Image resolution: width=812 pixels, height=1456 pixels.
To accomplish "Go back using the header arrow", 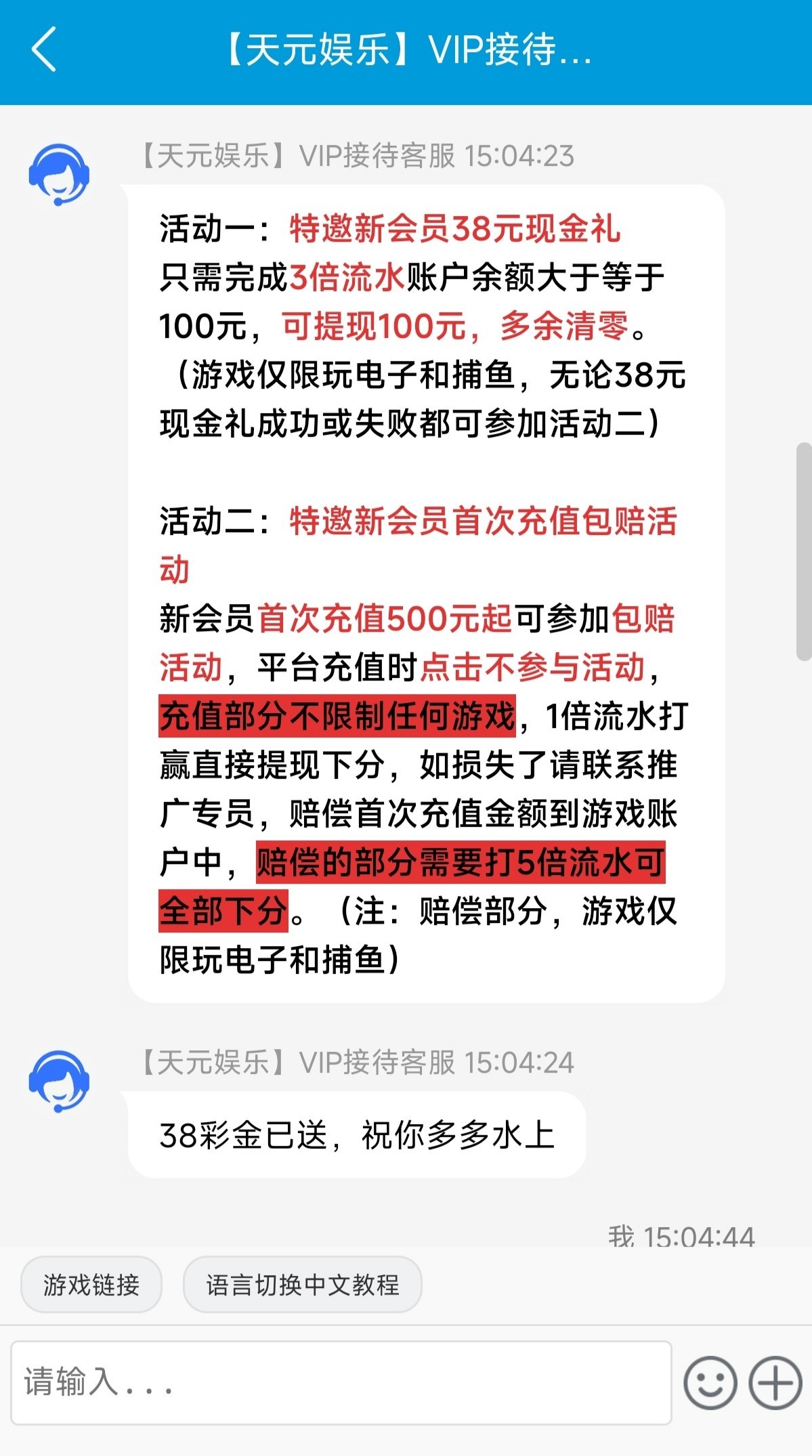I will pyautogui.click(x=44, y=49).
